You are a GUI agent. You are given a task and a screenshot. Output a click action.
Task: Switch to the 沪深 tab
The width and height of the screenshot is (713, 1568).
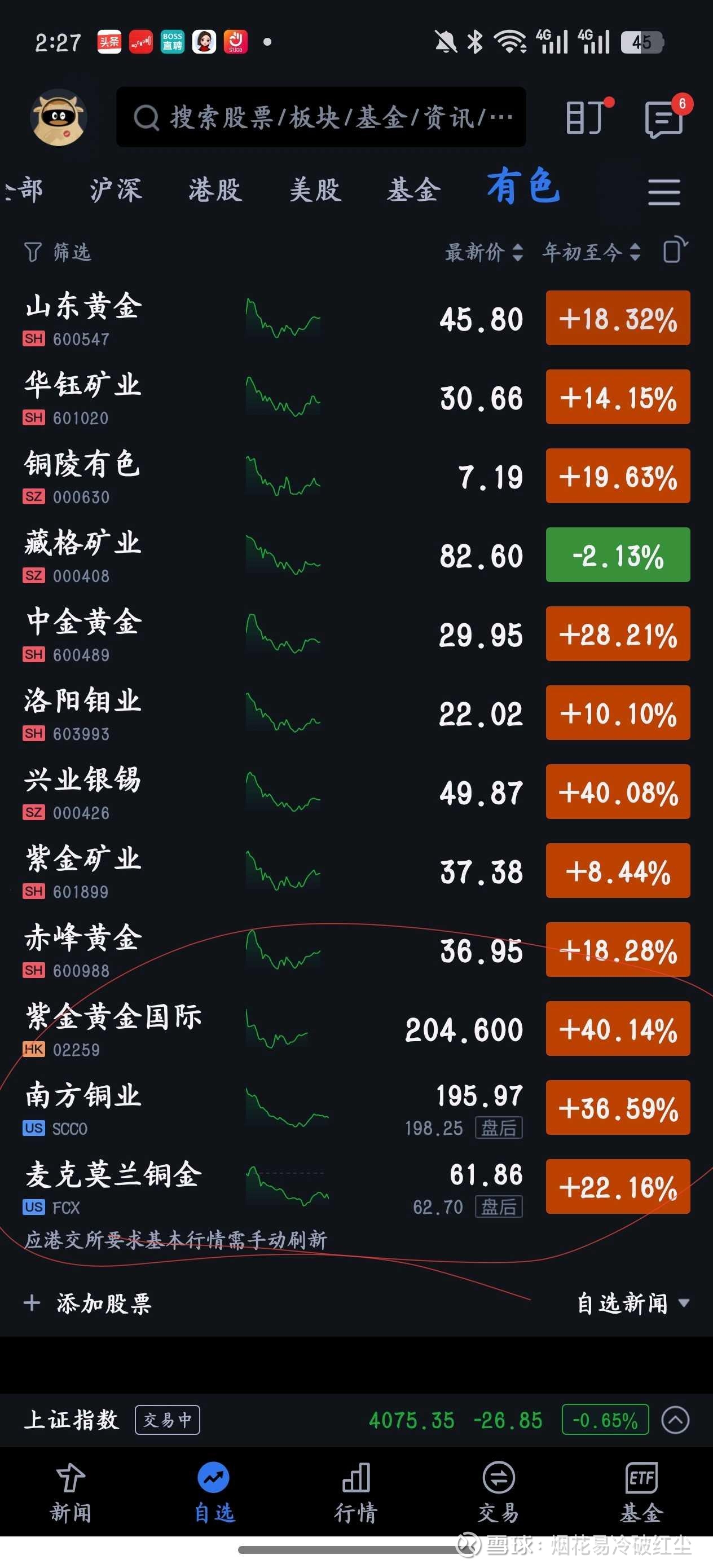[116, 190]
